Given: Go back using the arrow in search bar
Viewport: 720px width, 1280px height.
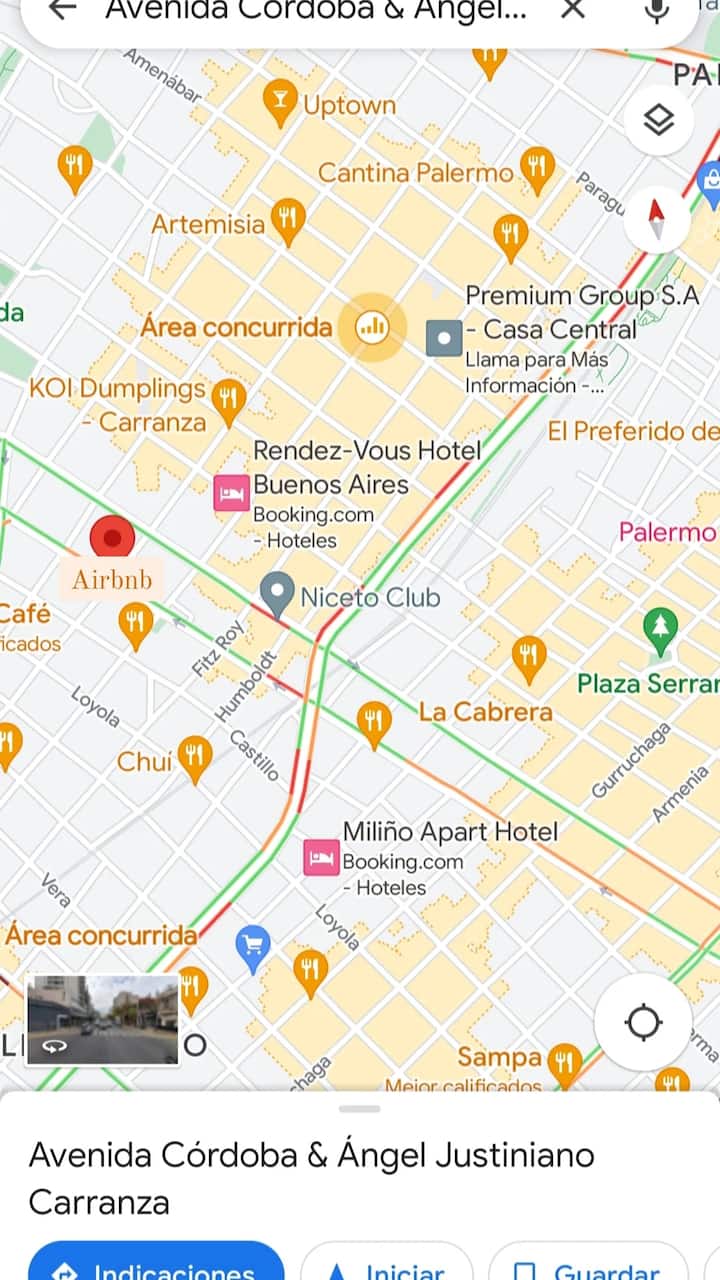Looking at the screenshot, I should pos(62,10).
